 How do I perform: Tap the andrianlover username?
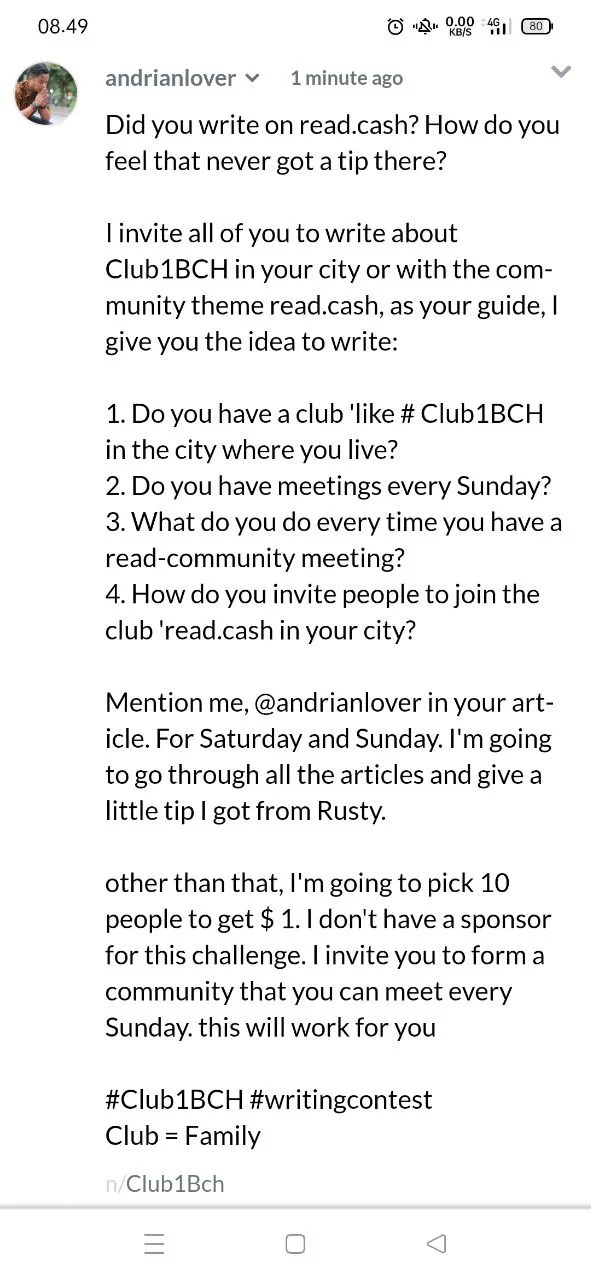pyautogui.click(x=170, y=78)
